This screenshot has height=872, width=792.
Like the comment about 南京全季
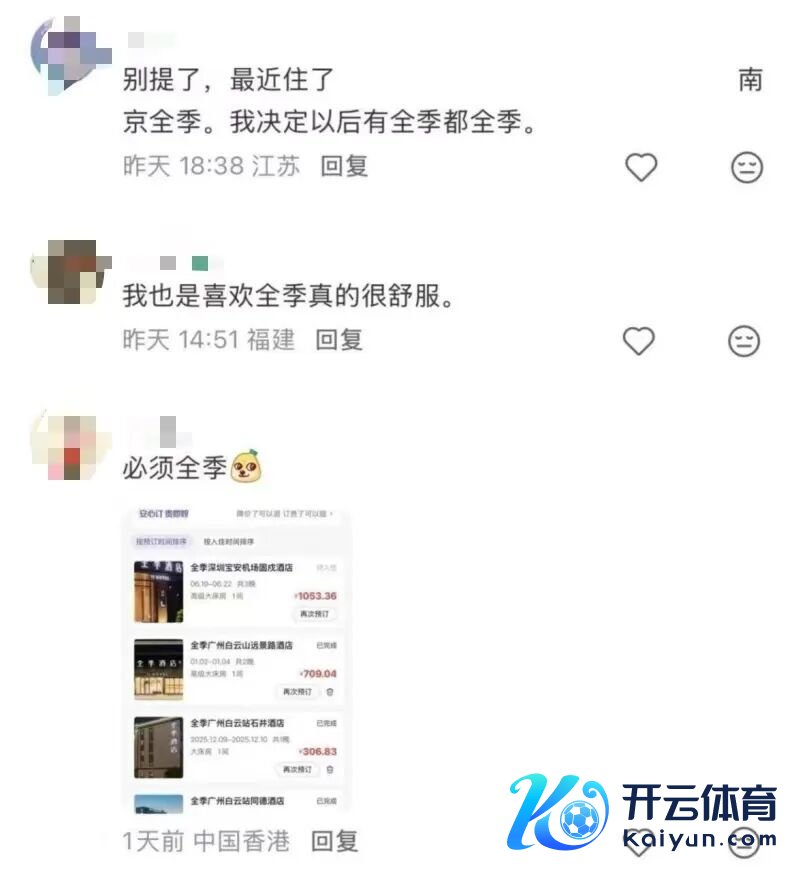(x=641, y=167)
